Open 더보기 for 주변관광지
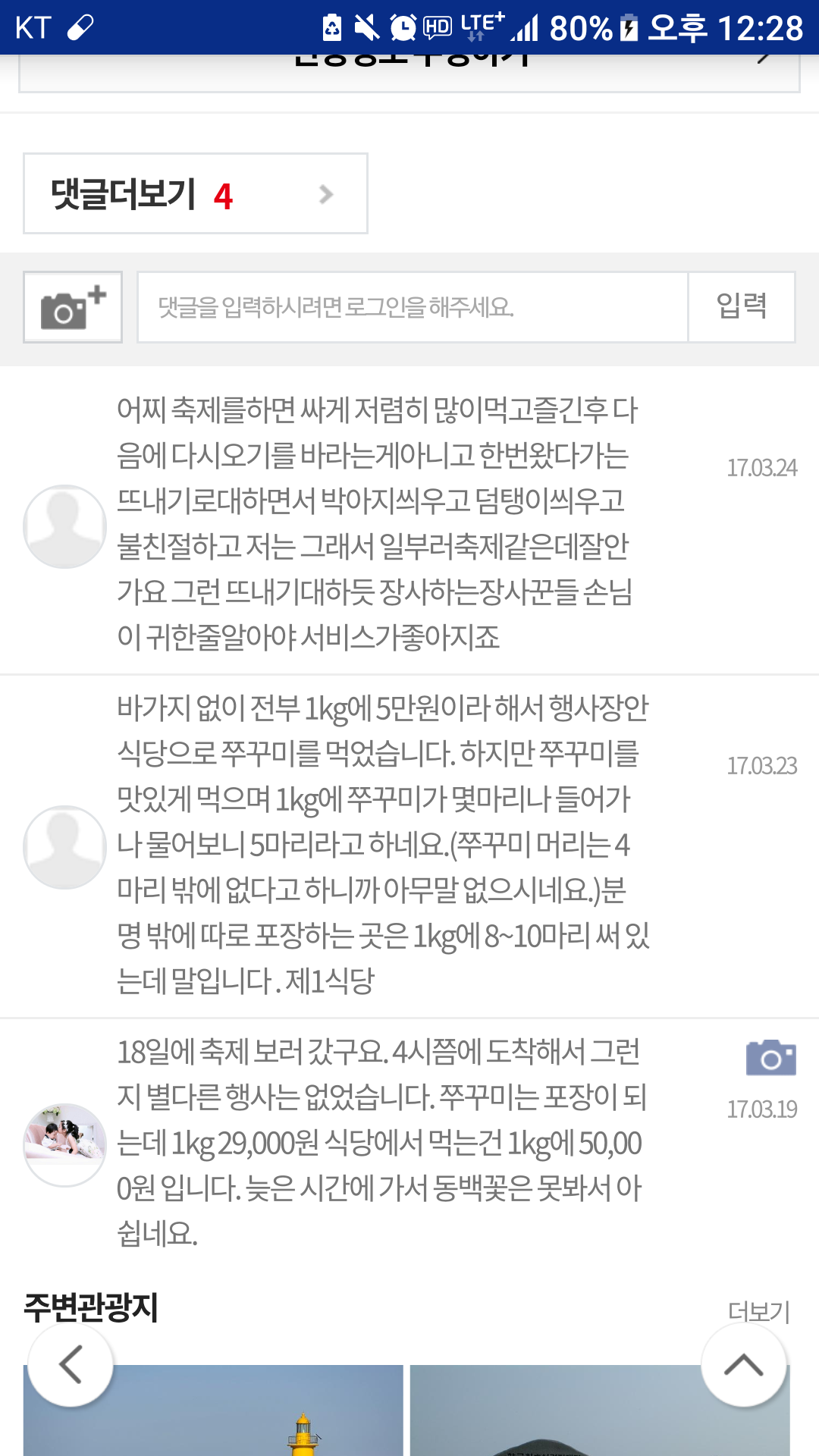 [758, 1311]
